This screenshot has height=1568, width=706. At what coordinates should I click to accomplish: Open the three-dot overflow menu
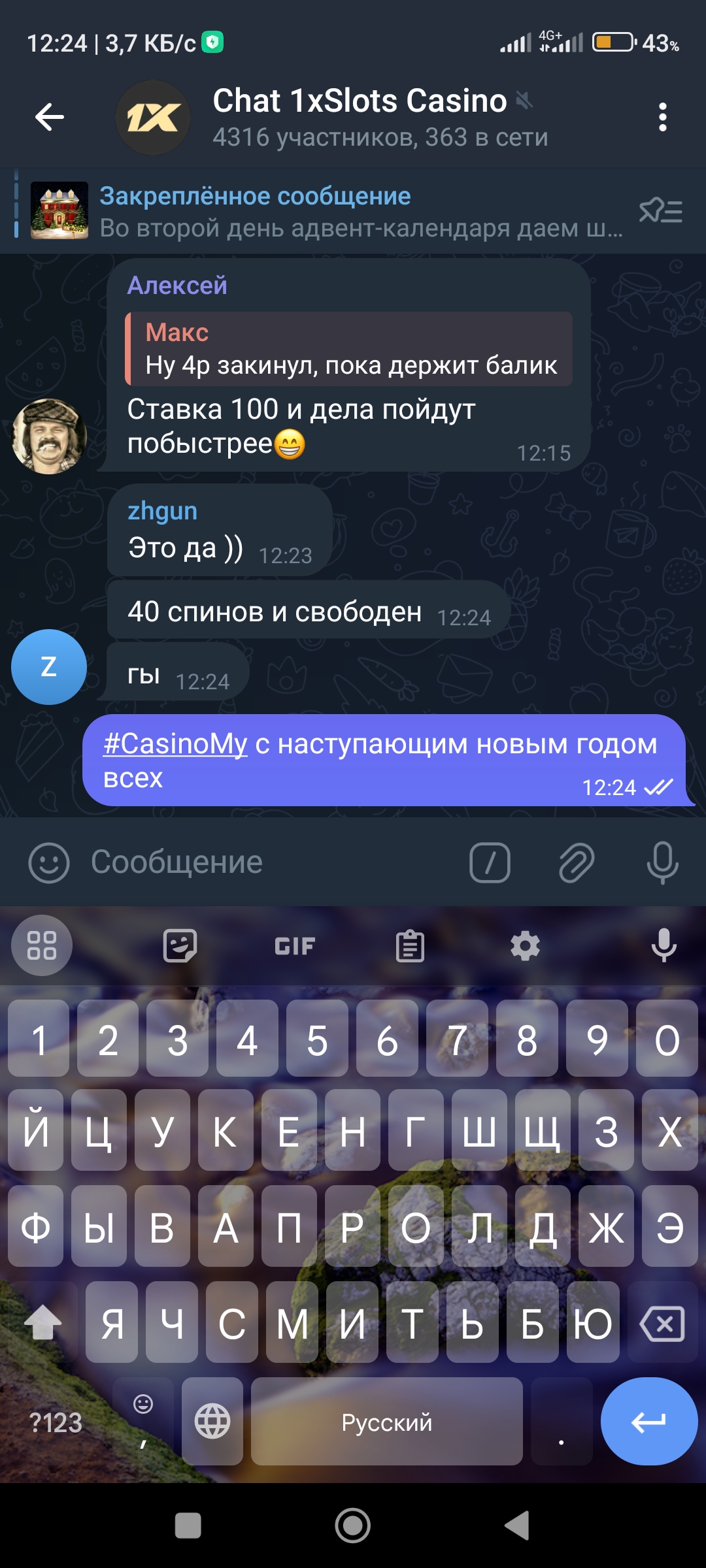click(662, 118)
